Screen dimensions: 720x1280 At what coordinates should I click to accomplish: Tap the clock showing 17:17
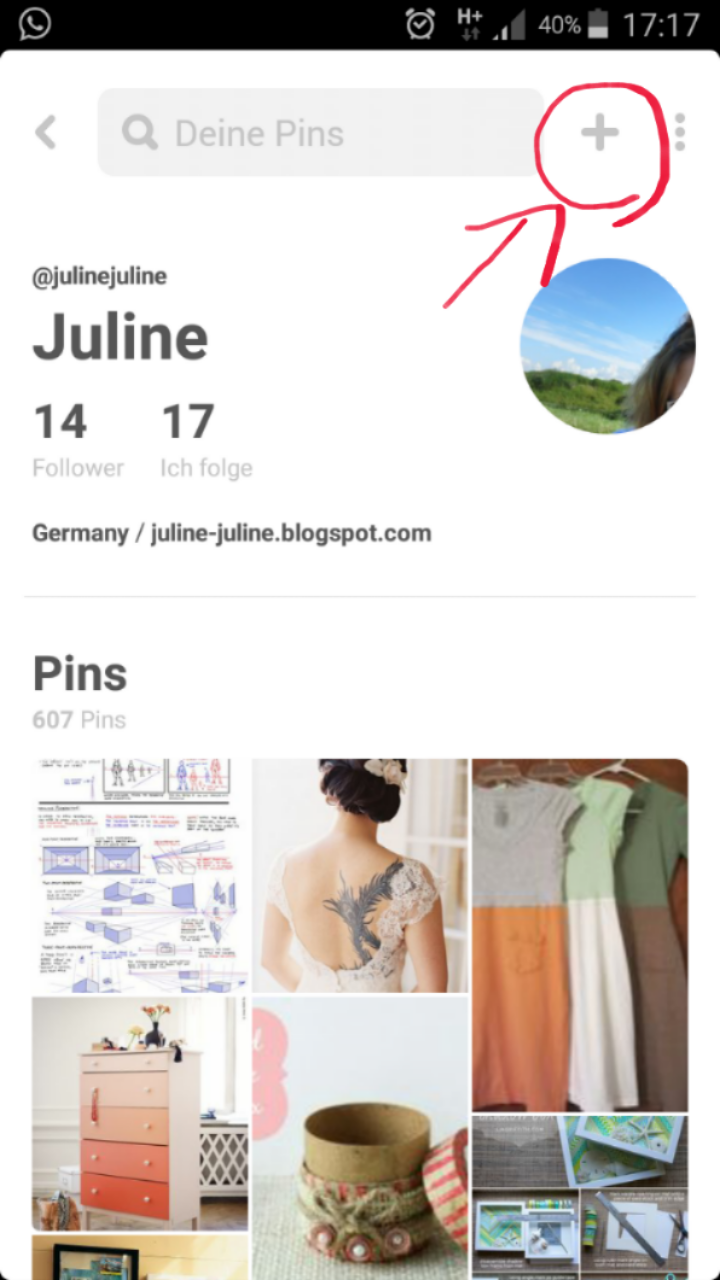point(661,20)
